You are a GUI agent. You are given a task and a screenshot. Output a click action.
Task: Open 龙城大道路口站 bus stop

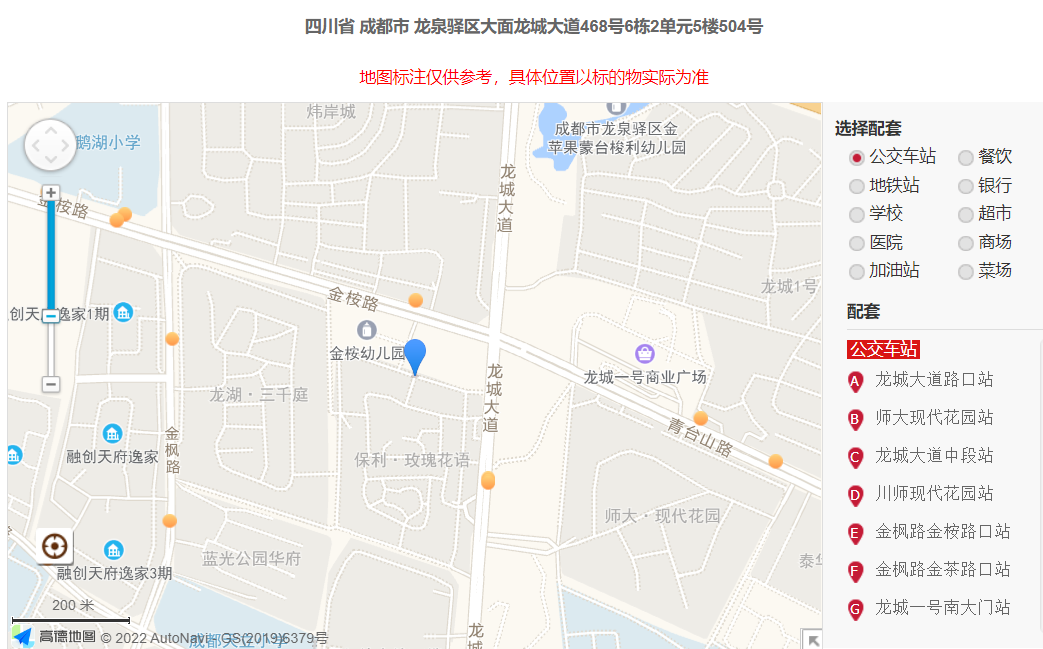[x=933, y=380]
